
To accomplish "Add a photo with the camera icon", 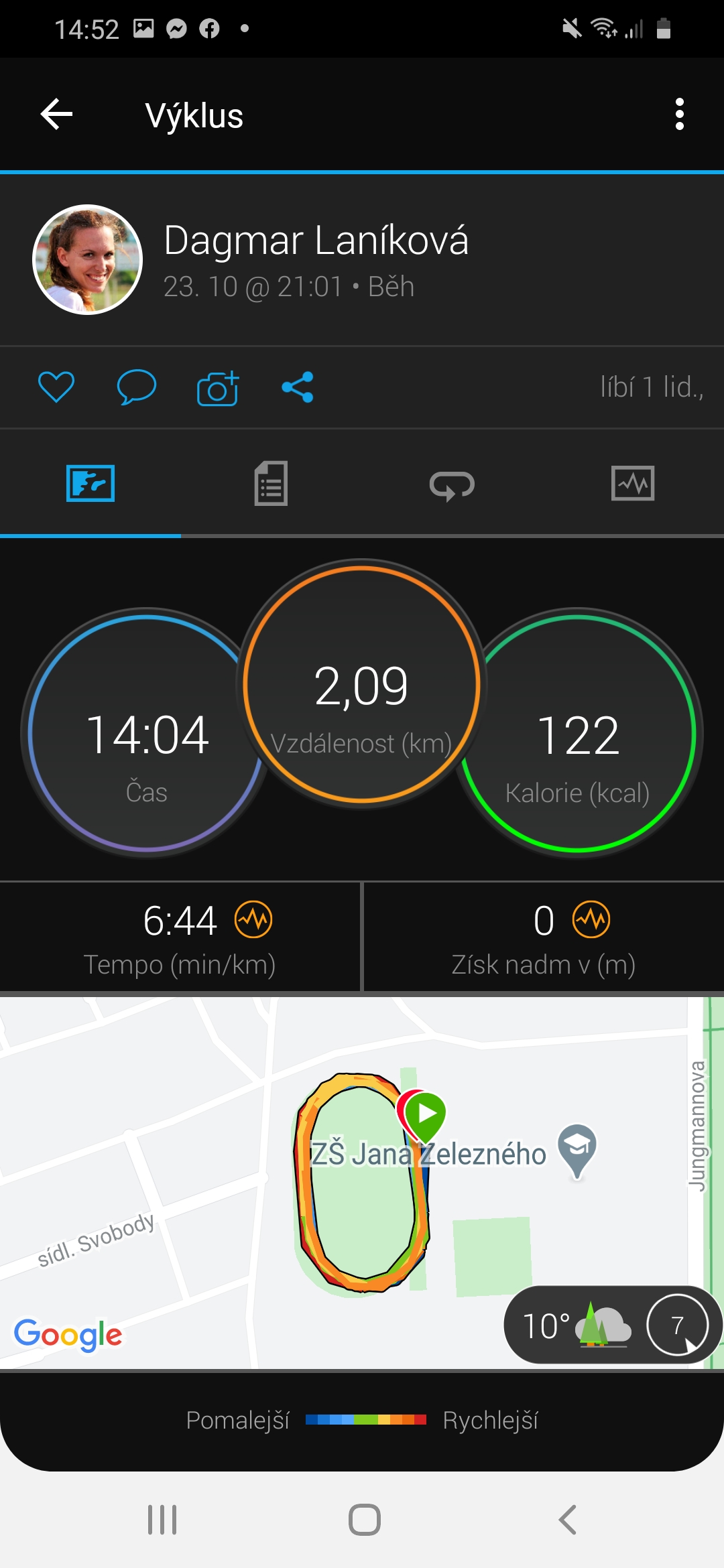I will coord(218,387).
